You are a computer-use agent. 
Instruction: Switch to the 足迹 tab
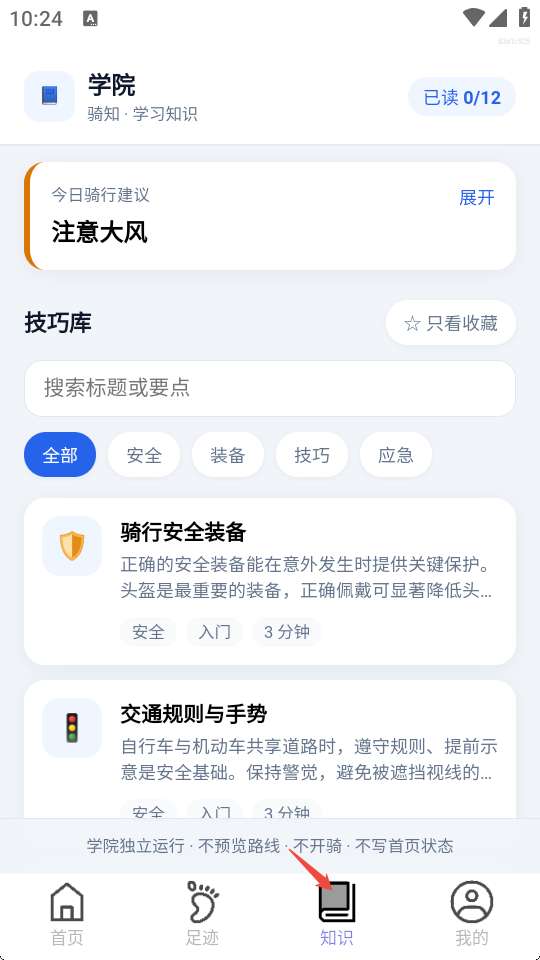202,914
